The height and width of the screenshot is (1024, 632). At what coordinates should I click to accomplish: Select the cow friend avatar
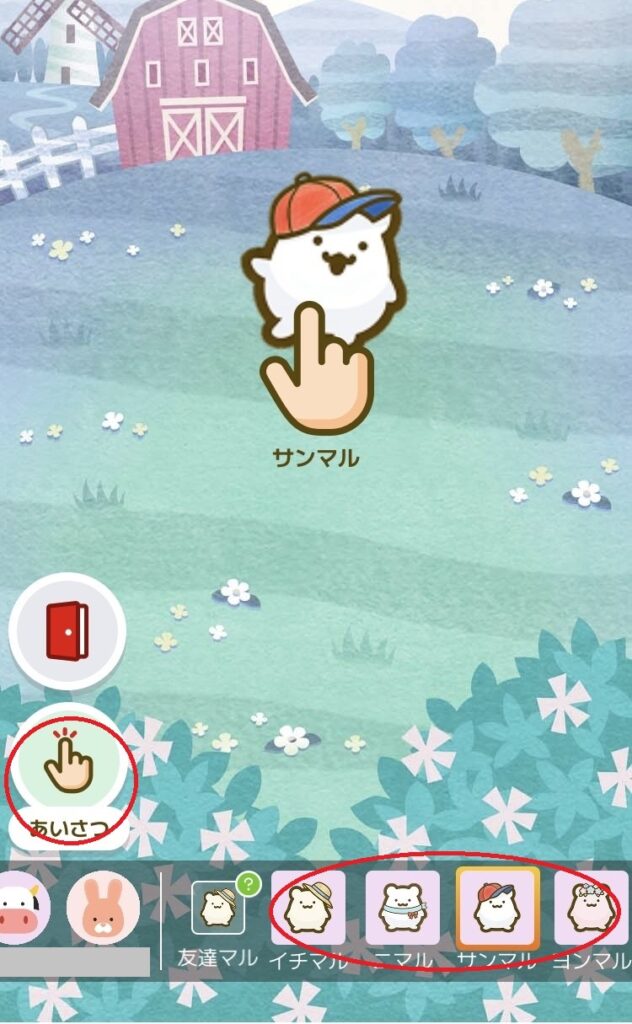pos(18,908)
